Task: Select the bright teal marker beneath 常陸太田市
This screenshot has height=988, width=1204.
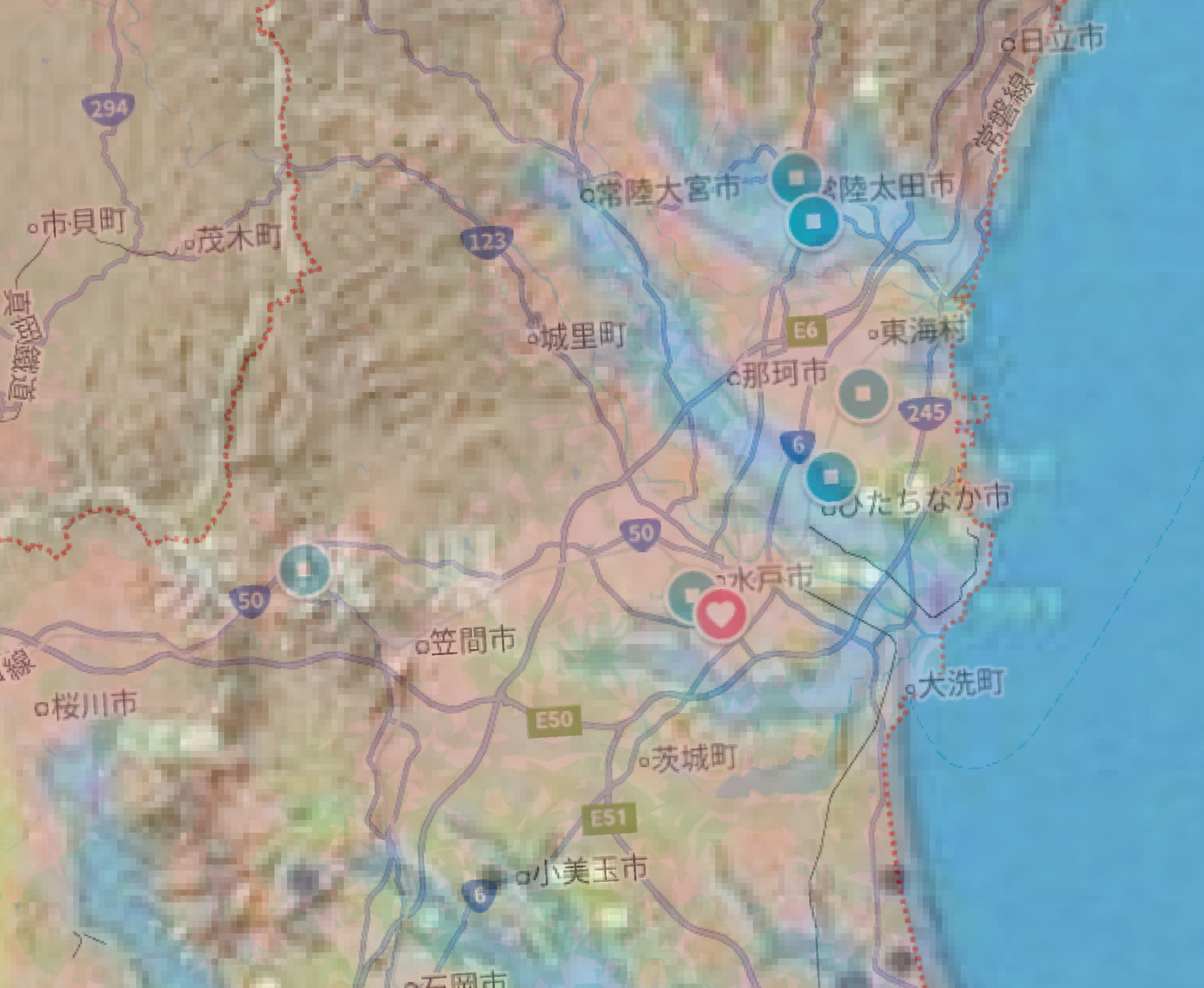Action: (x=814, y=222)
